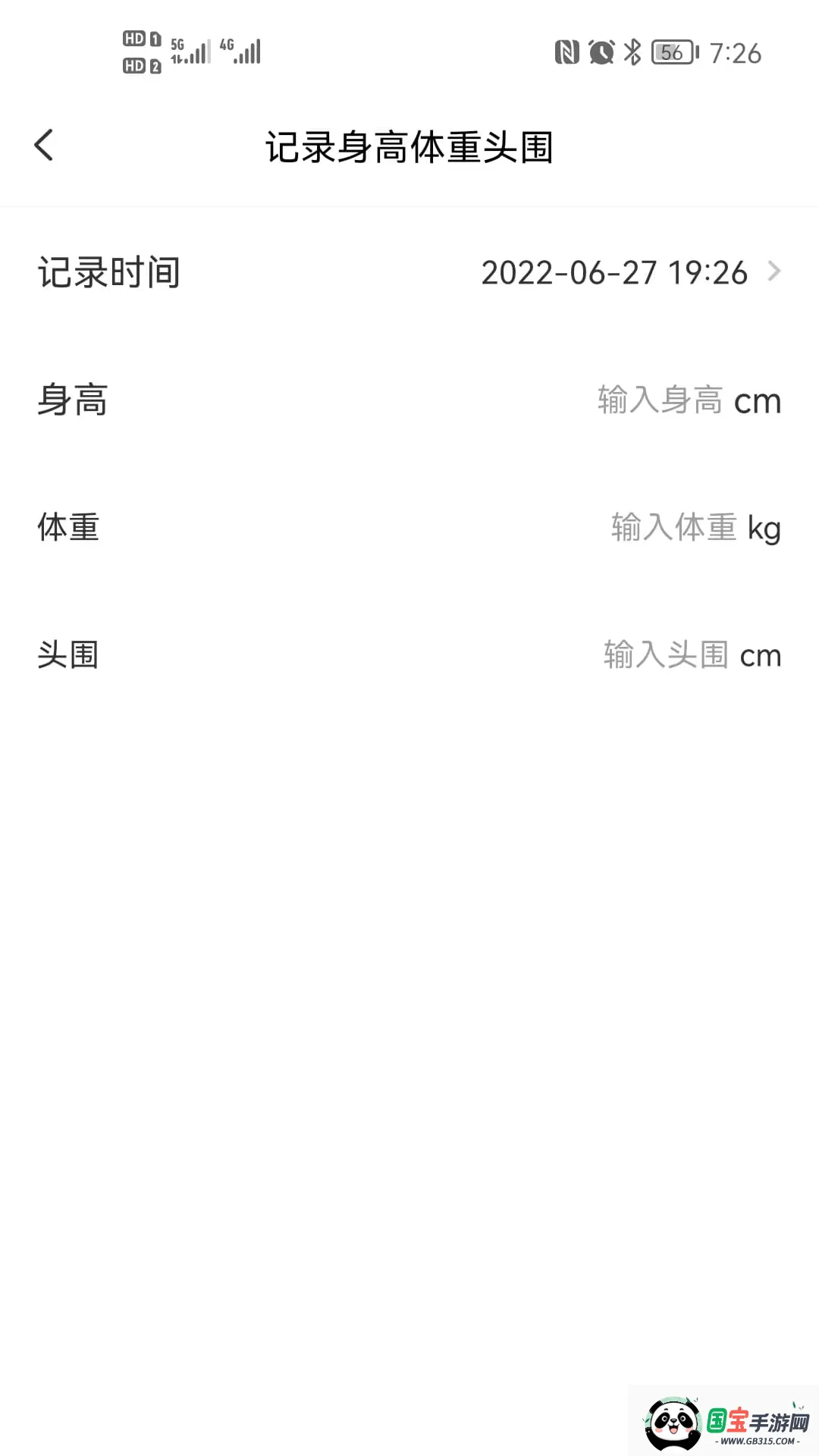Viewport: 819px width, 1456px height.
Task: Tap the Bluetooth icon in status bar
Action: point(632,52)
